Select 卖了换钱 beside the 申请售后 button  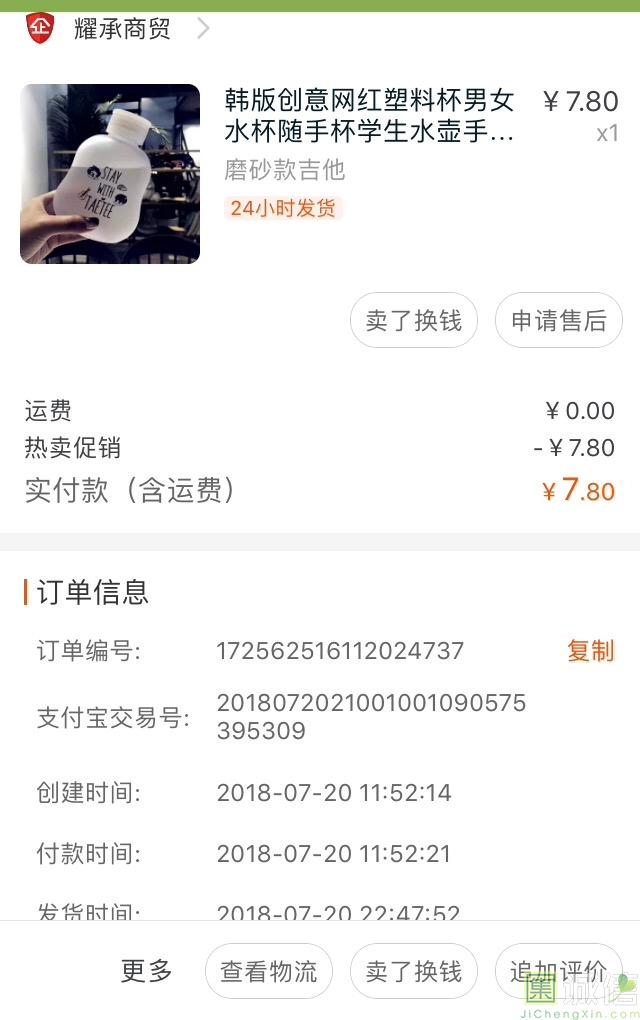click(414, 321)
